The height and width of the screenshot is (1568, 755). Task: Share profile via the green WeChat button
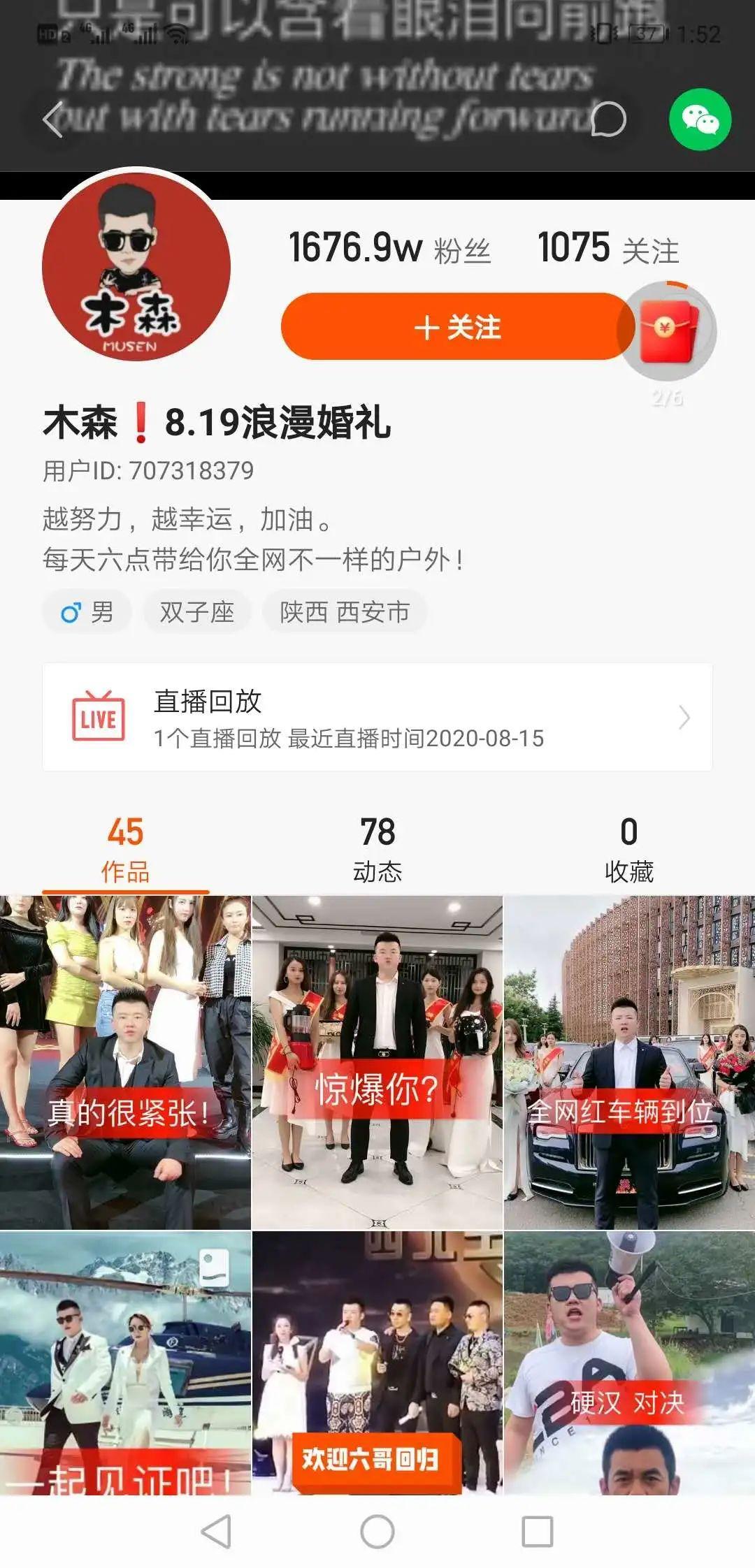[x=700, y=119]
